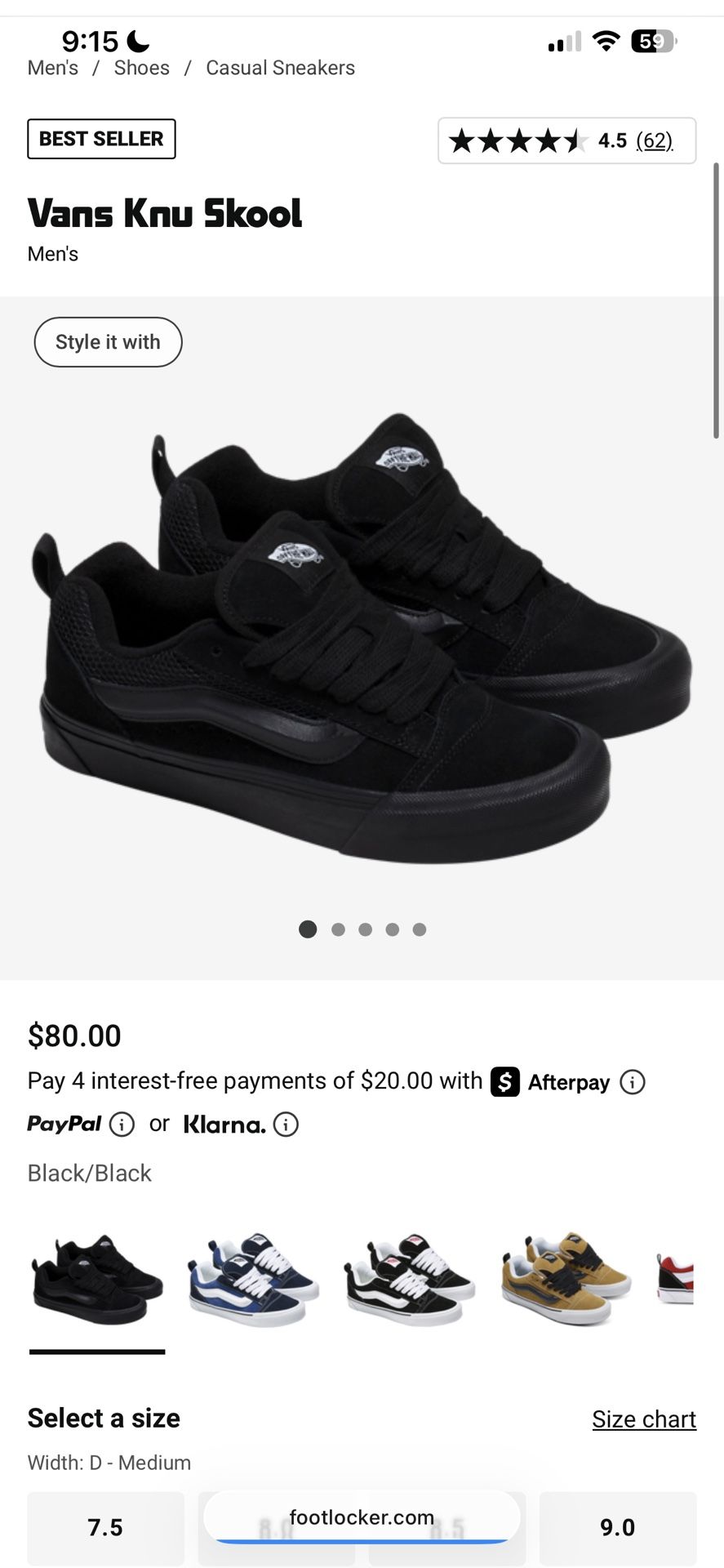This screenshot has height=1568, width=724.
Task: Tap the info icon beside PayPal
Action: [x=122, y=1125]
